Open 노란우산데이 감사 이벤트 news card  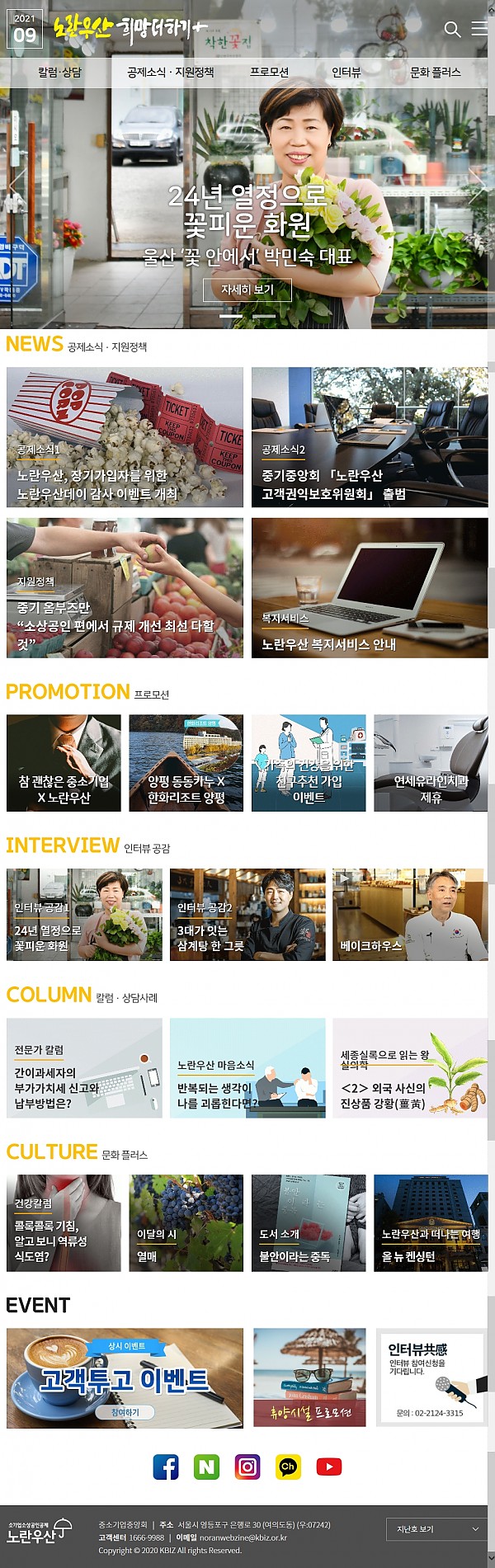click(125, 437)
